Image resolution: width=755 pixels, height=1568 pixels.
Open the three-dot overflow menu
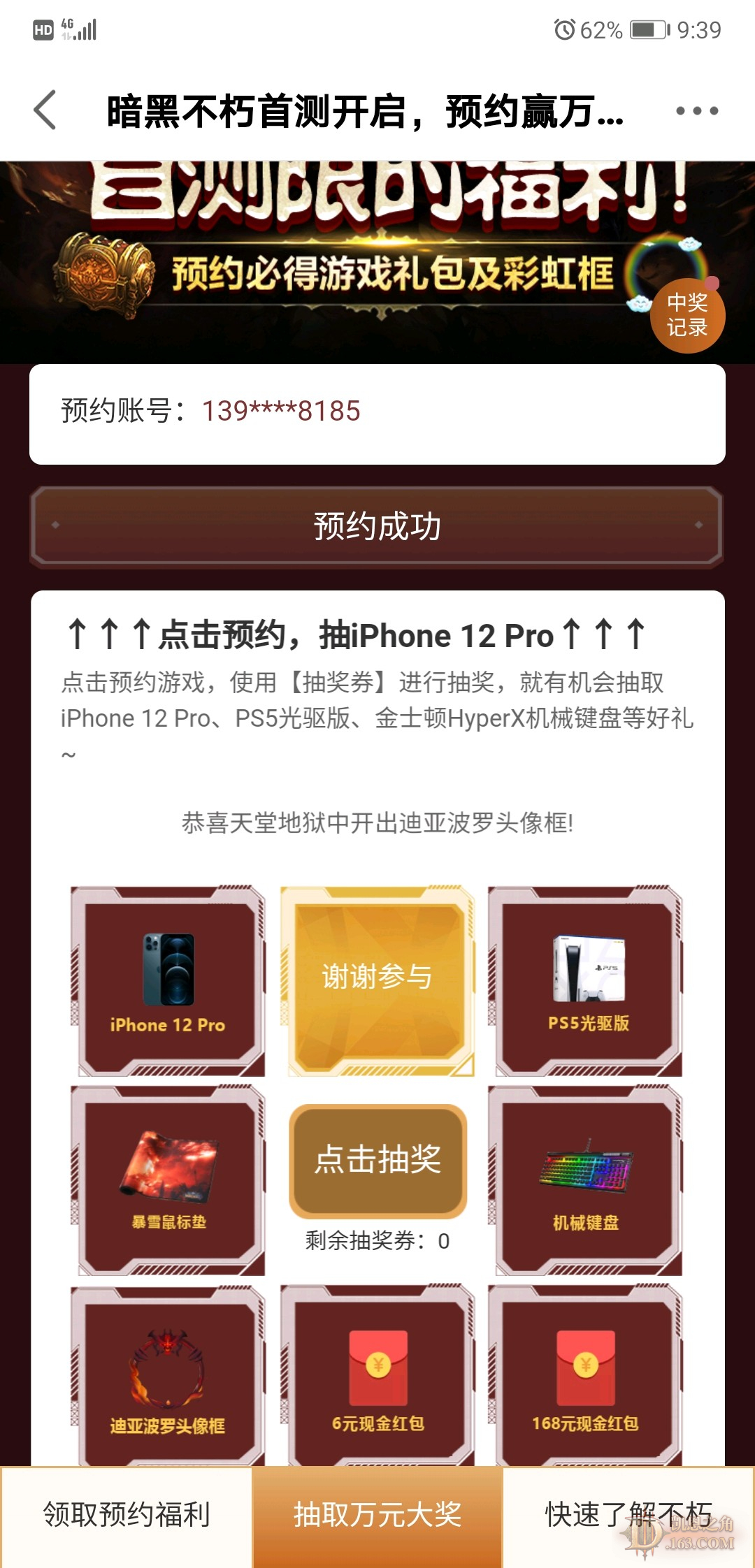tap(696, 110)
